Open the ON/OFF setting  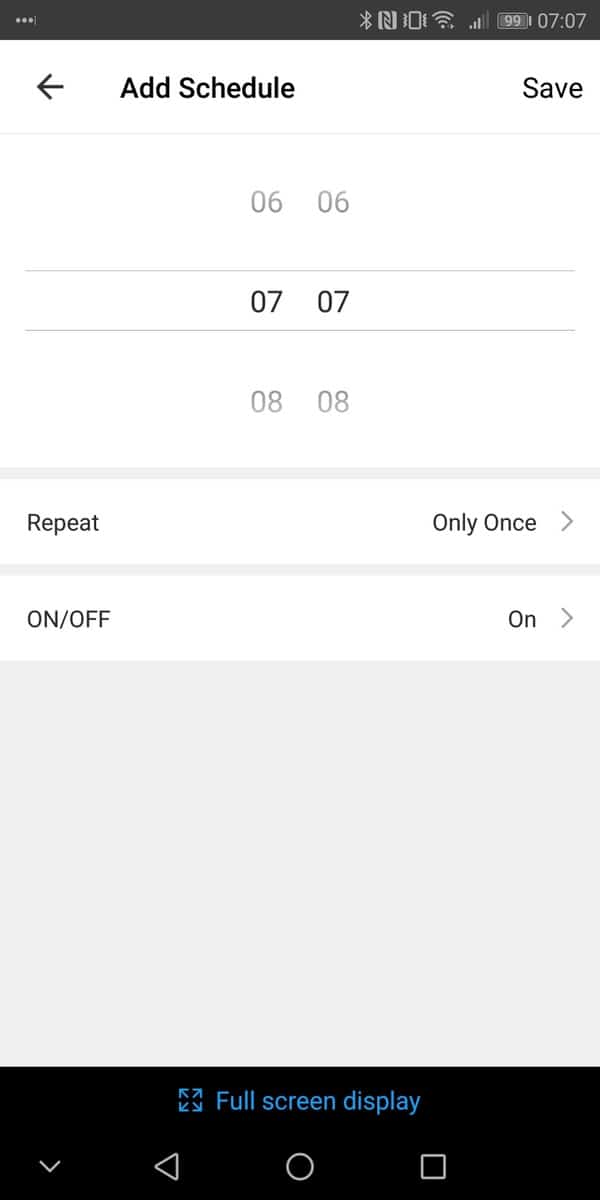pyautogui.click(x=300, y=619)
